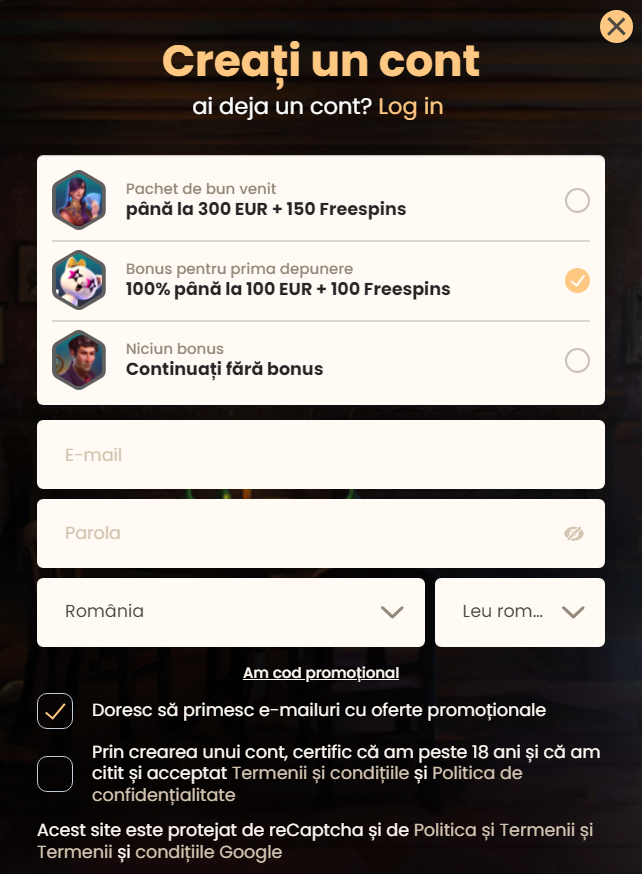This screenshot has height=874, width=642.
Task: Check the over 18 and terms checkbox
Action: coord(55,774)
